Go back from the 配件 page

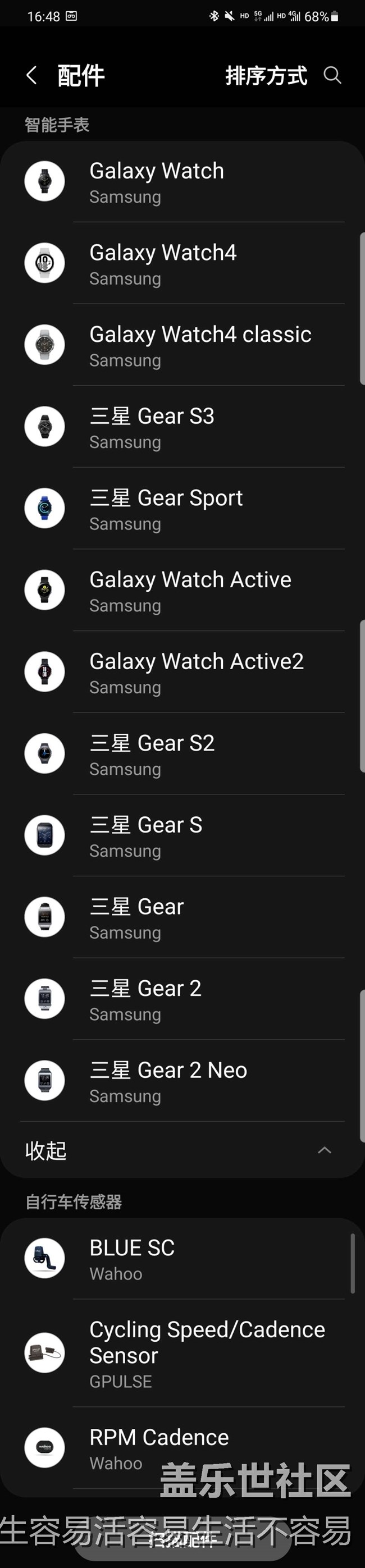click(x=31, y=75)
